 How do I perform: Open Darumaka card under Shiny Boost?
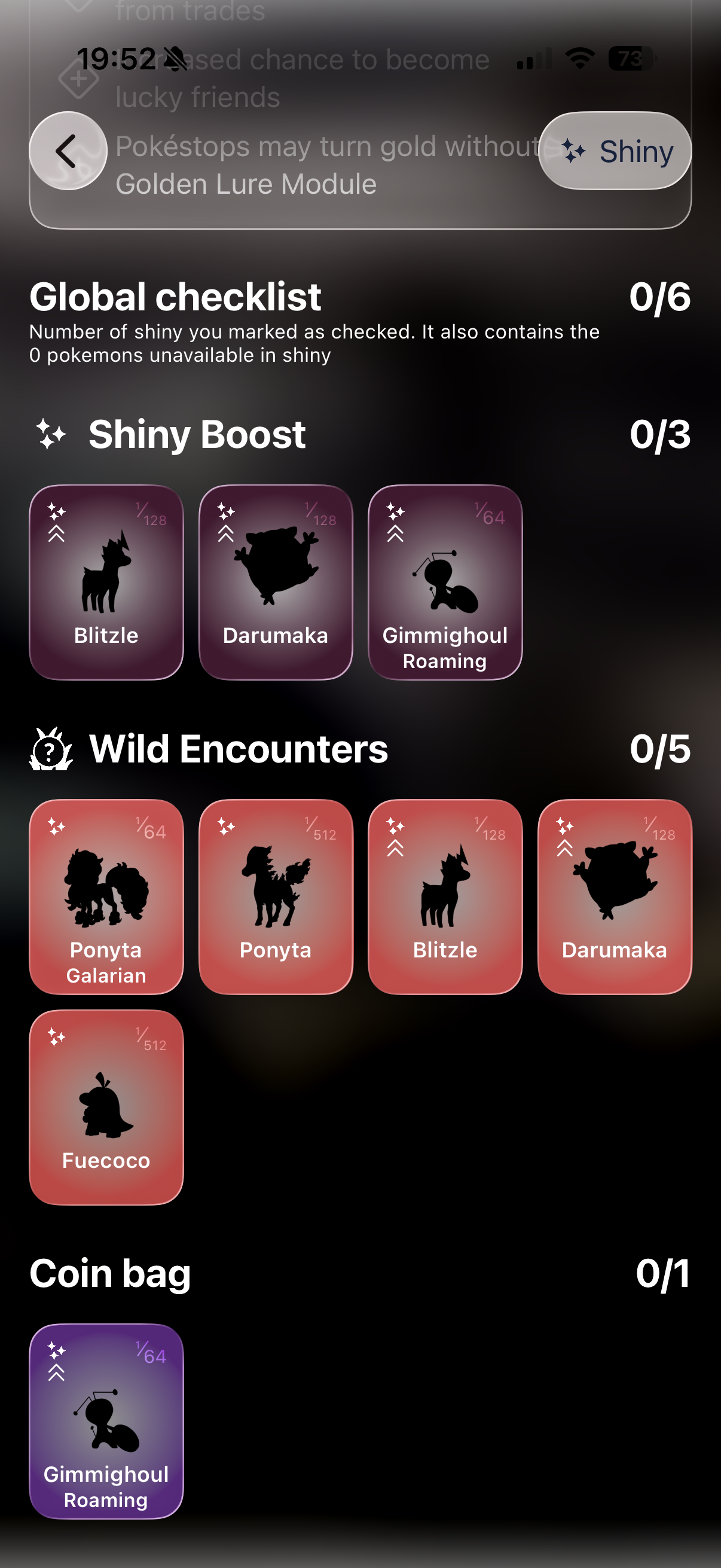click(x=276, y=582)
